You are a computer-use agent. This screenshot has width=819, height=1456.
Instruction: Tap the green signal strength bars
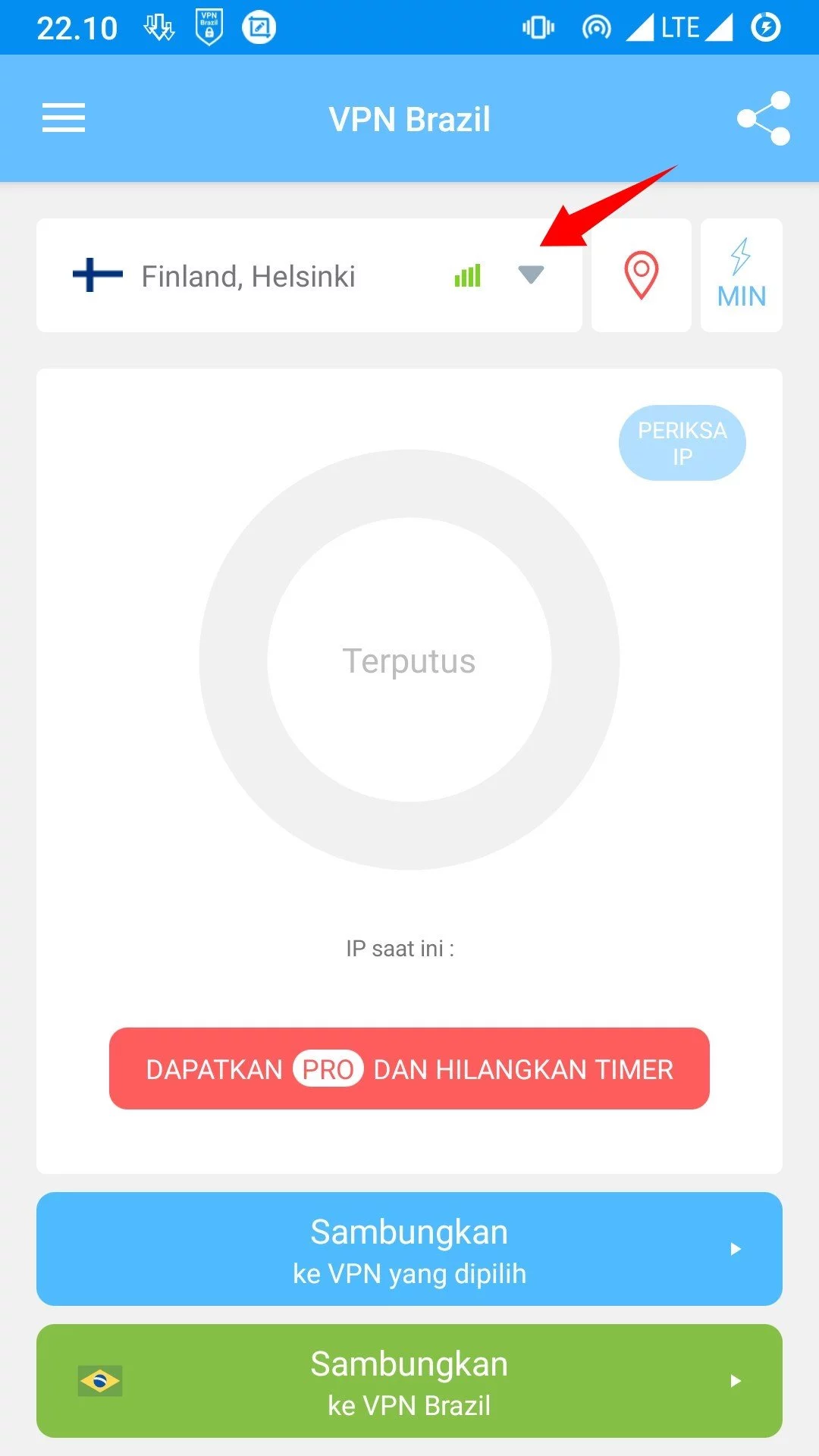[467, 275]
